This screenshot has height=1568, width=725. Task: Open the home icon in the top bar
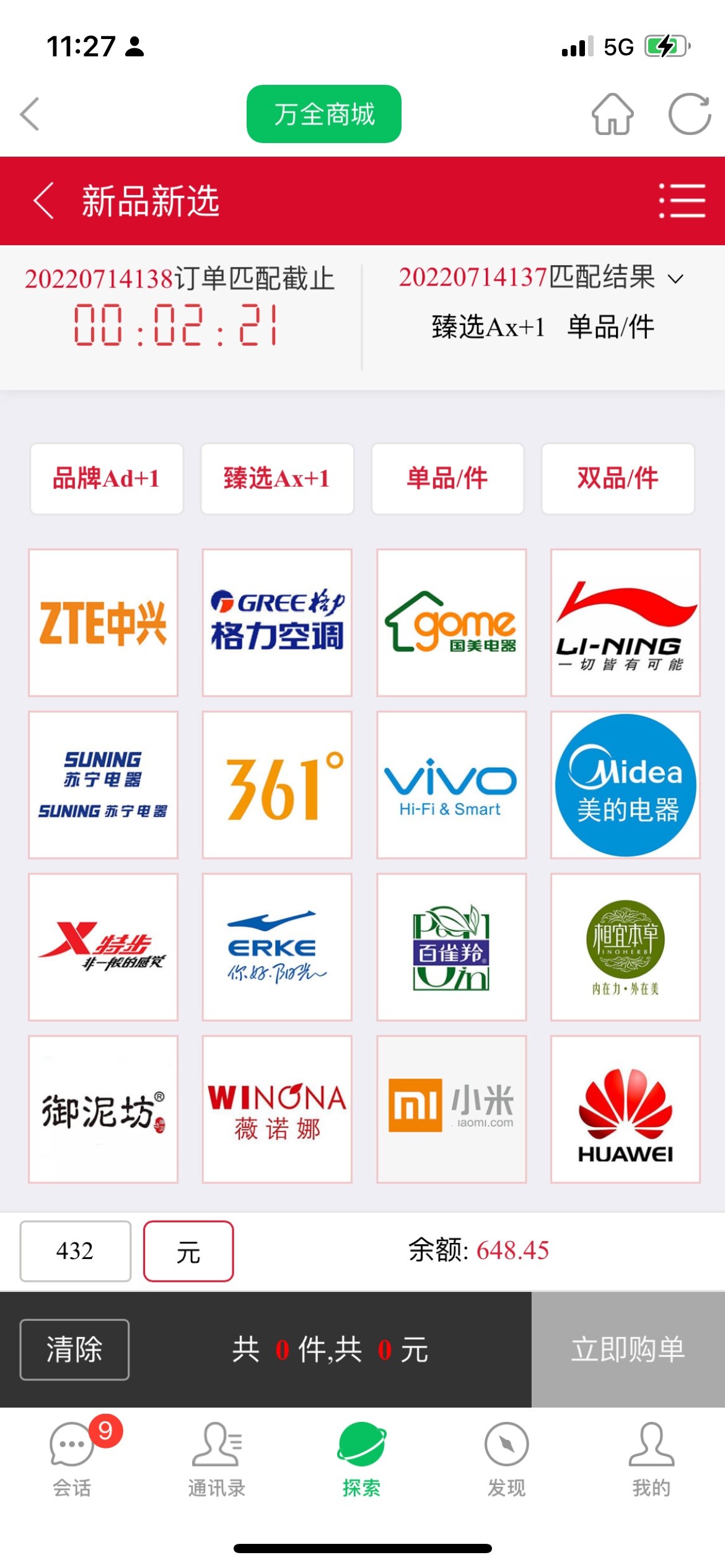tap(612, 114)
